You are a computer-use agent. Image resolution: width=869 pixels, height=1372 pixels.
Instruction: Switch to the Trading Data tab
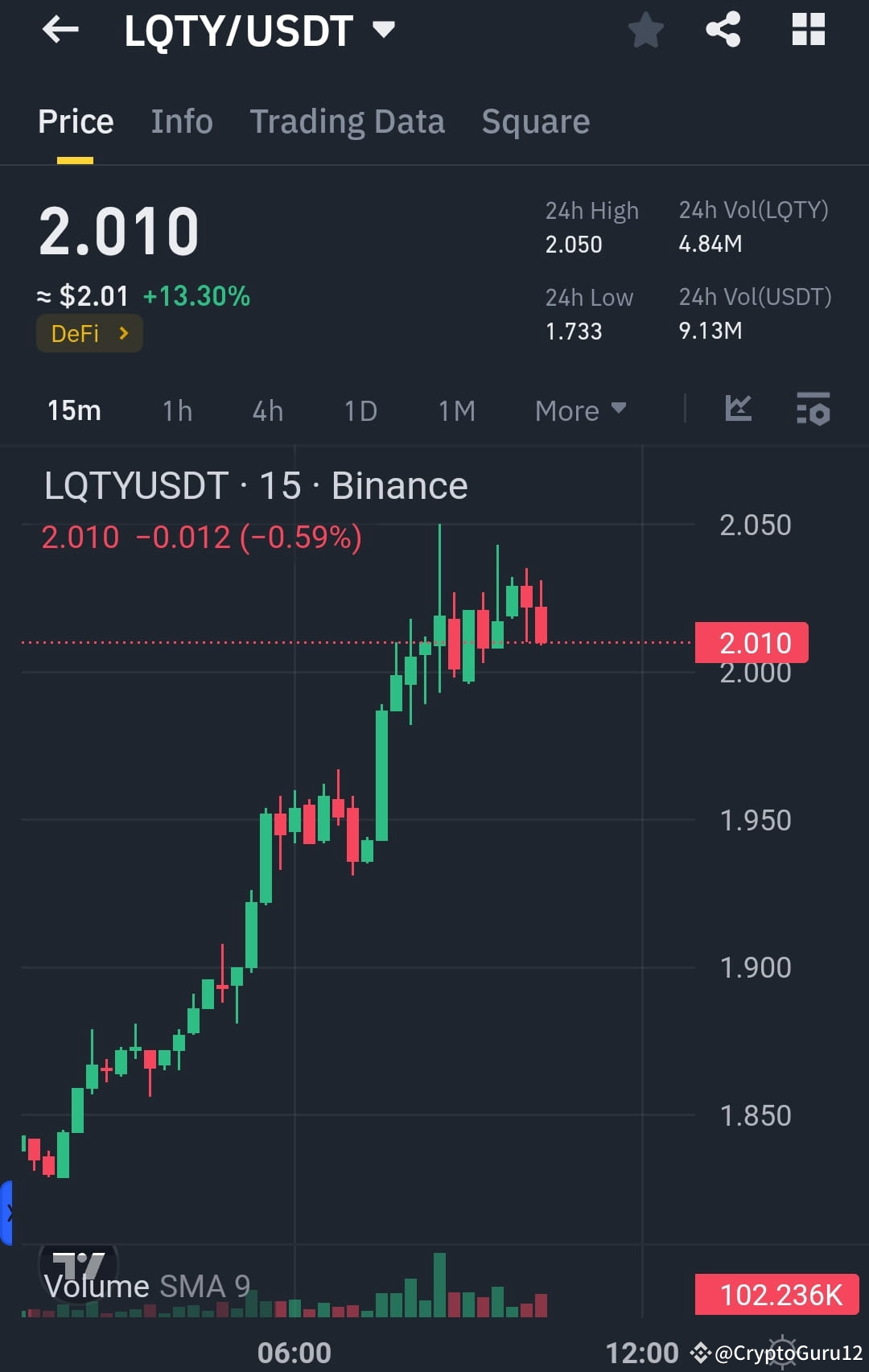click(x=348, y=121)
